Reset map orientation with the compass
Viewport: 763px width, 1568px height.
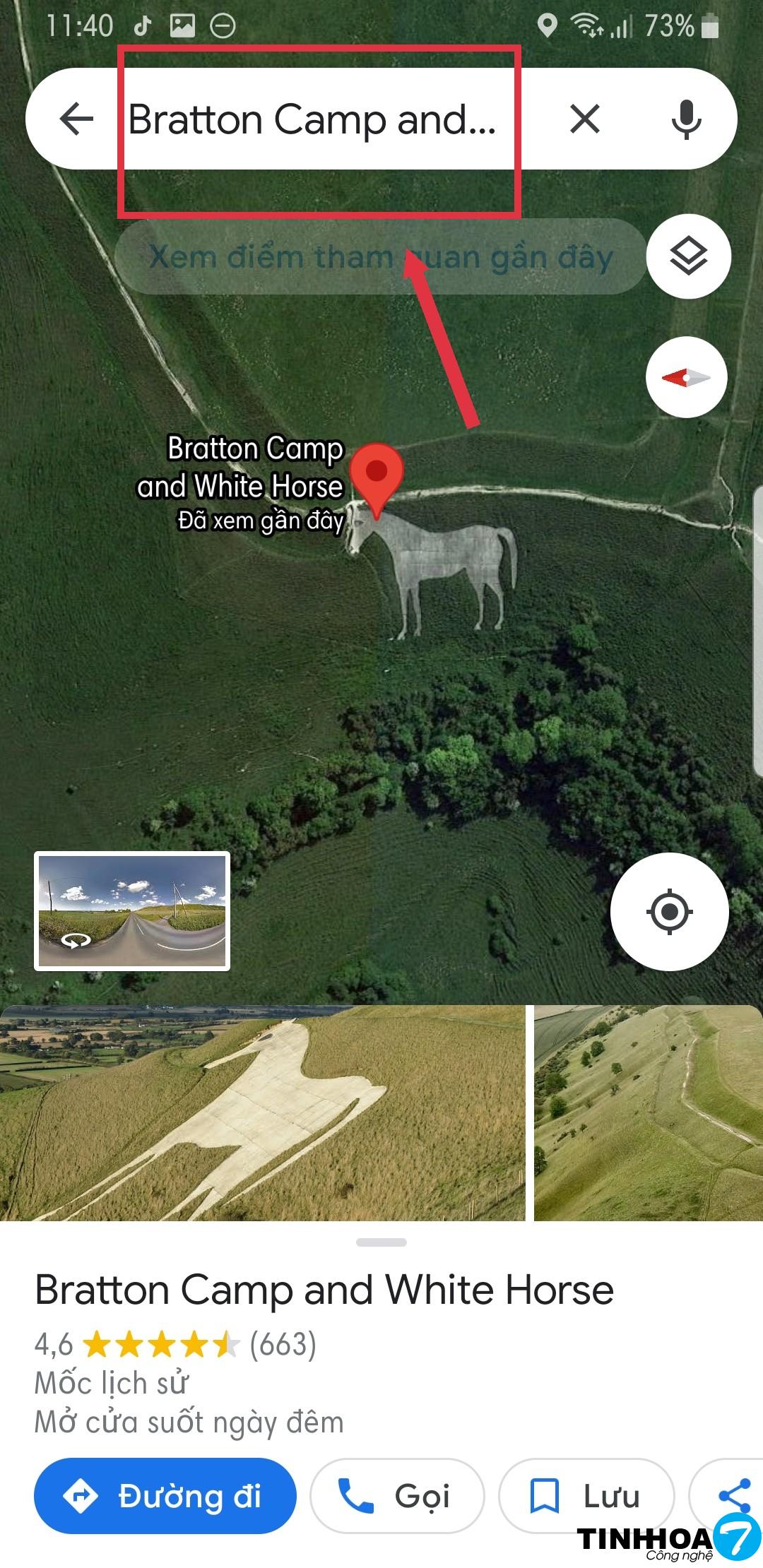click(686, 378)
